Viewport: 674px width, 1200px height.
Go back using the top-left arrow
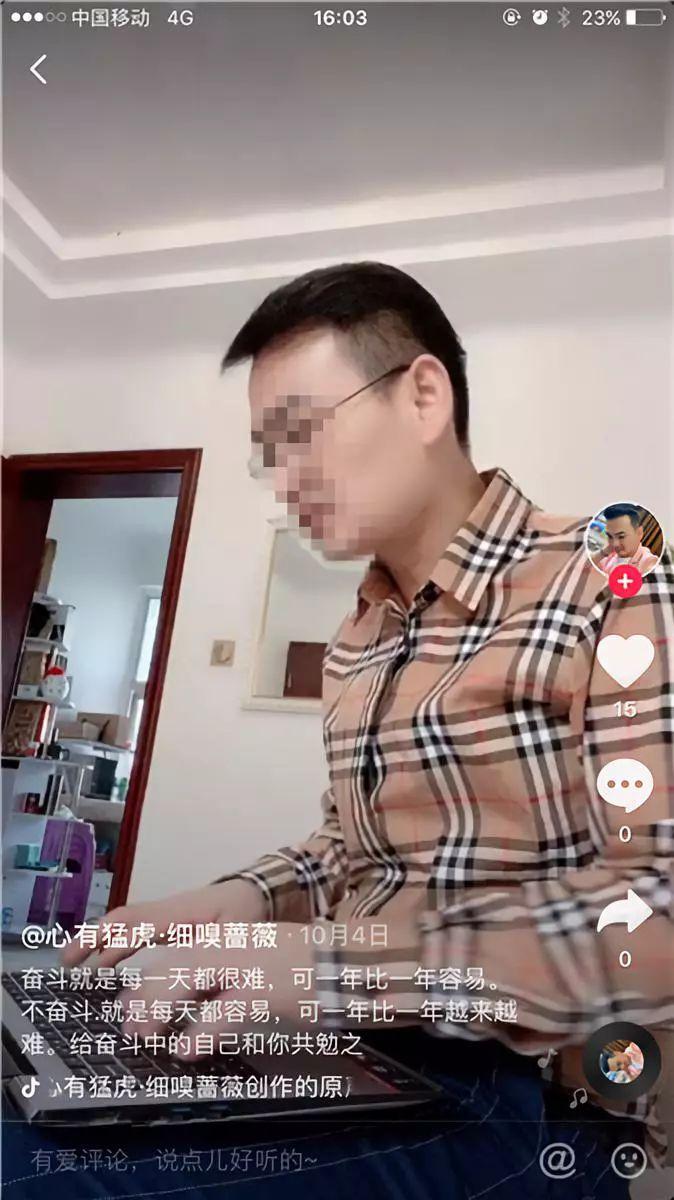(x=38, y=69)
